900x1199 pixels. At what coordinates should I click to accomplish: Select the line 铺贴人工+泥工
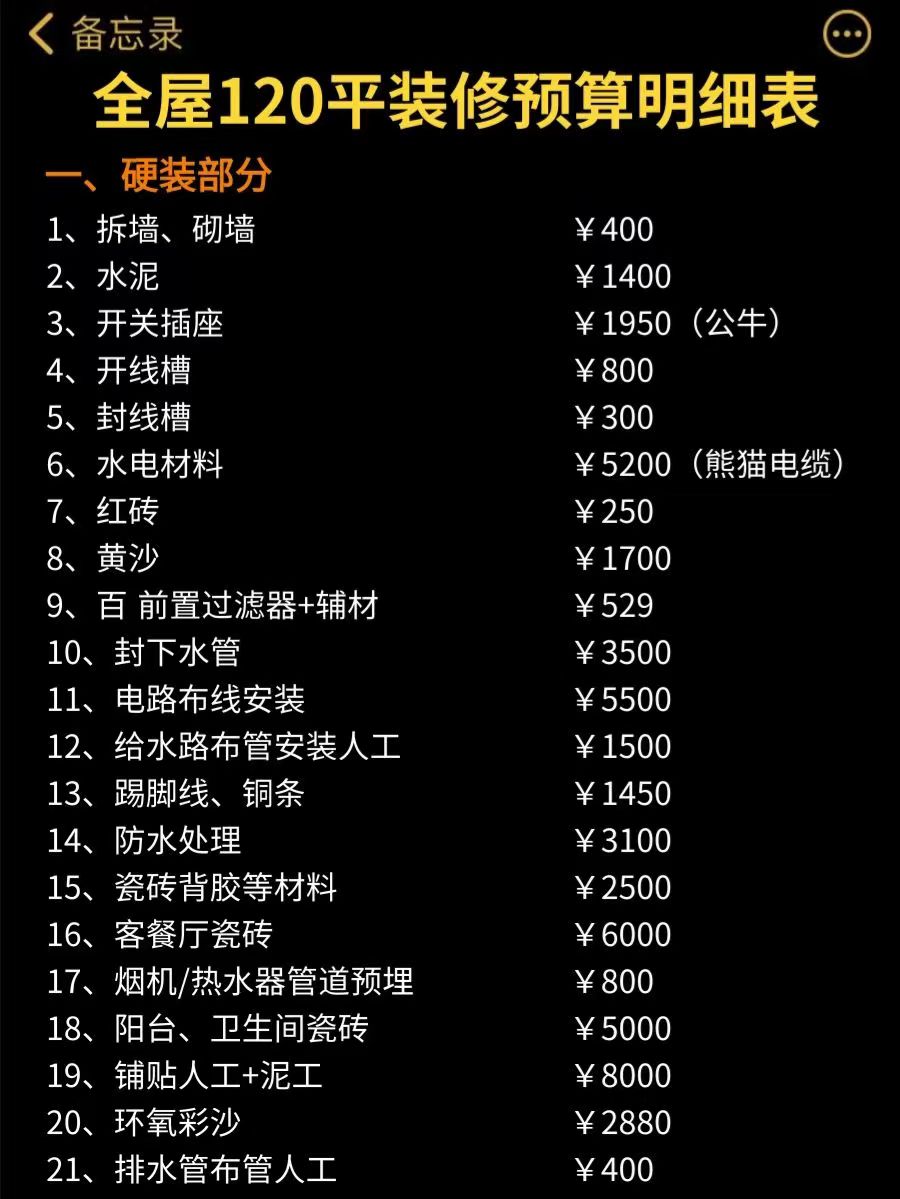pyautogui.click(x=180, y=1075)
